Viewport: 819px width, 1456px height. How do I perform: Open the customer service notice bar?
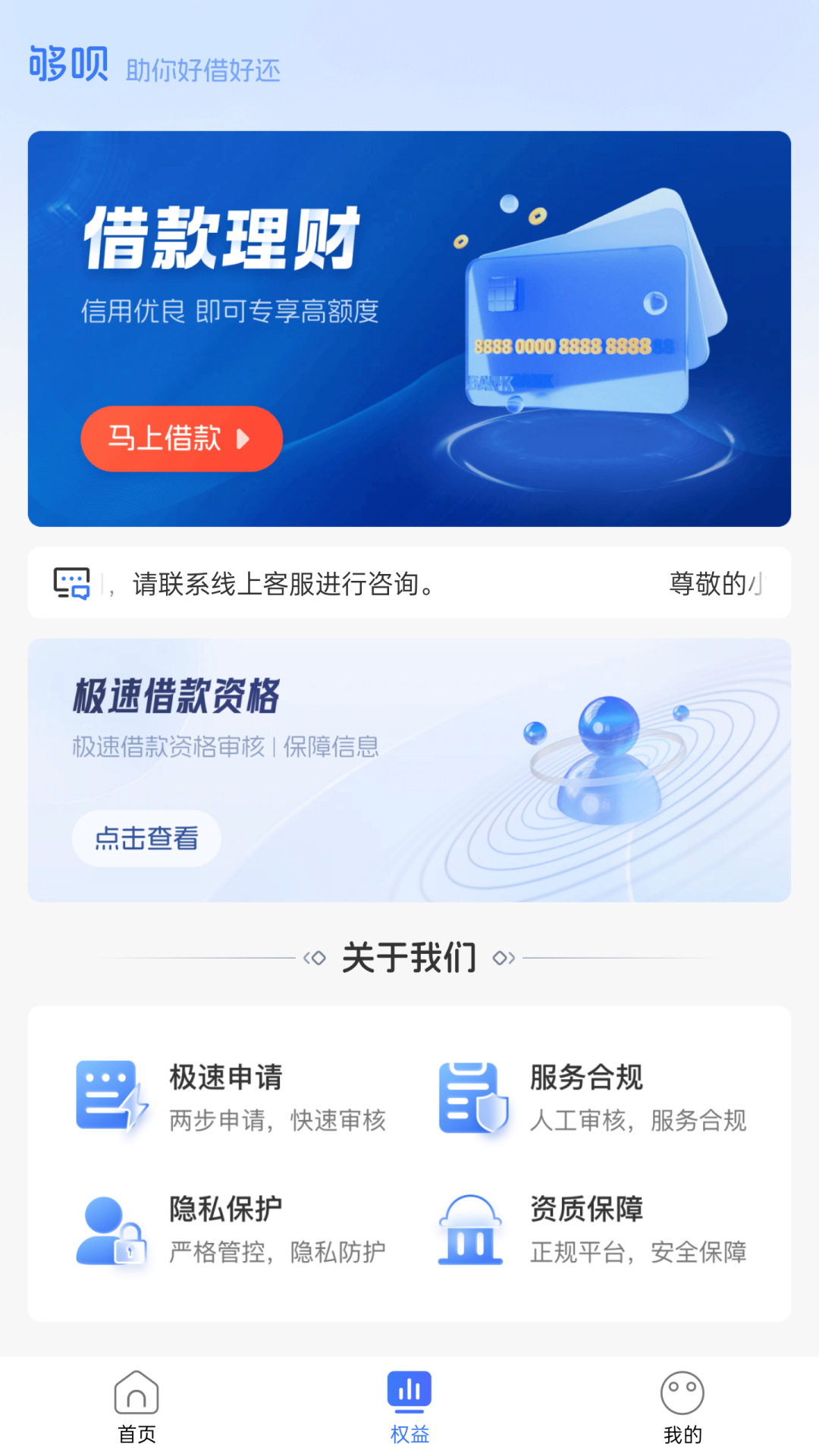click(x=409, y=583)
